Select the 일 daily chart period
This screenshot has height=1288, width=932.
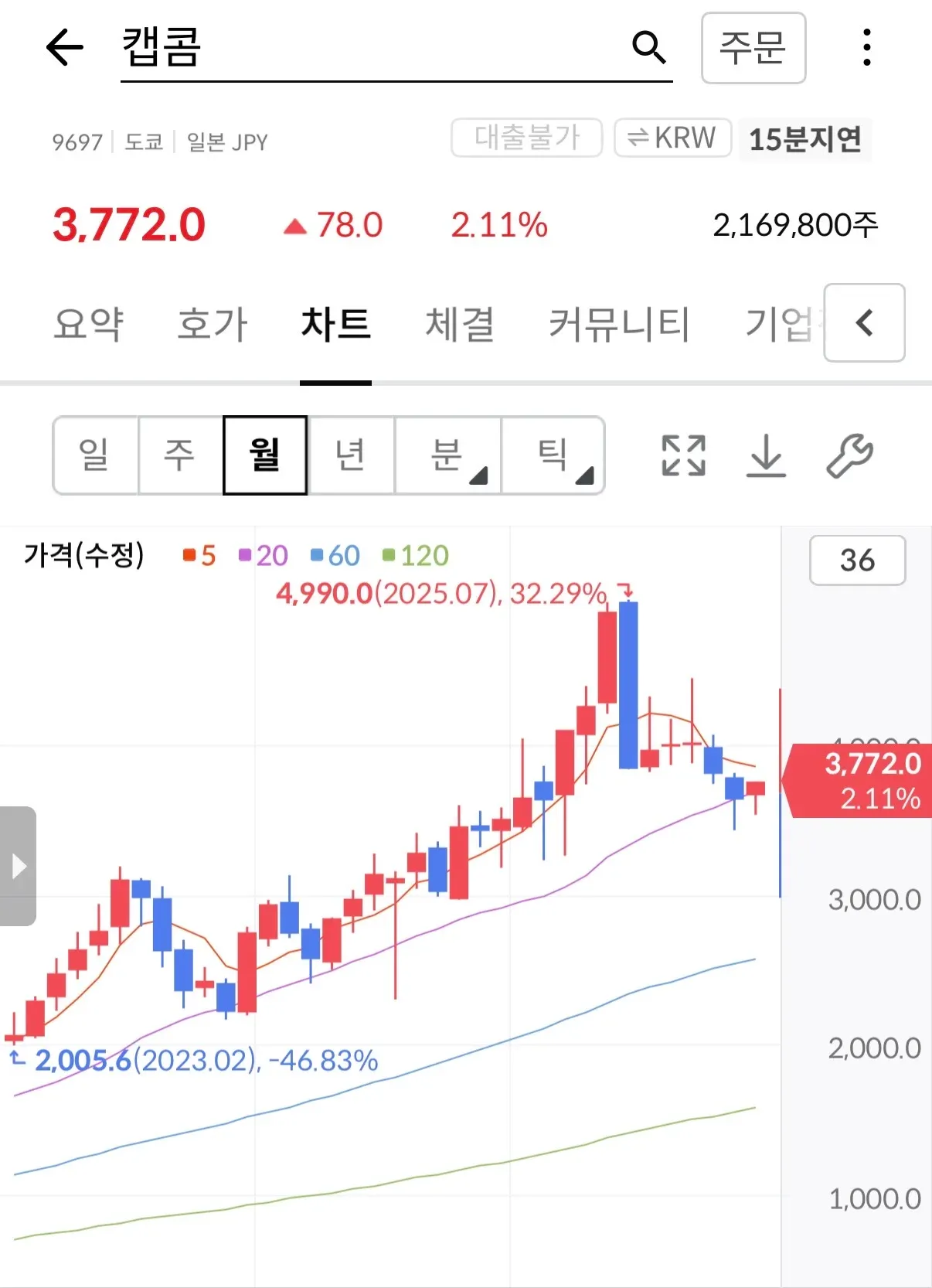95,455
